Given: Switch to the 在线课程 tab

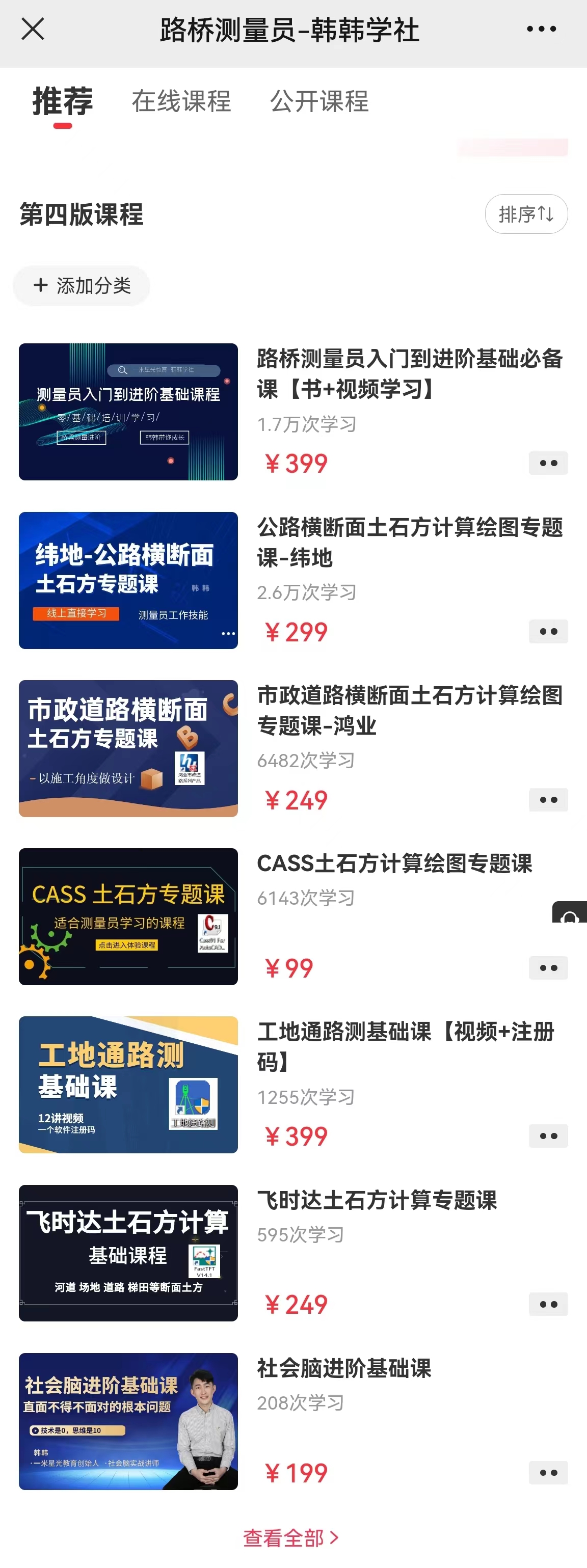Looking at the screenshot, I should pyautogui.click(x=181, y=101).
